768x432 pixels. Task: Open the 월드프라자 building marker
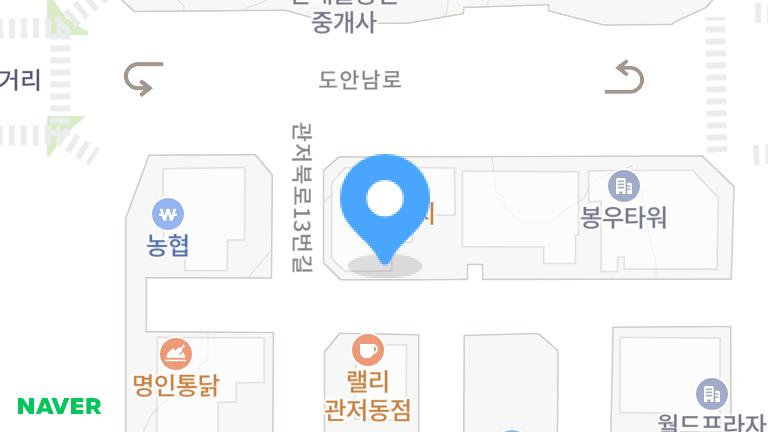pos(711,394)
